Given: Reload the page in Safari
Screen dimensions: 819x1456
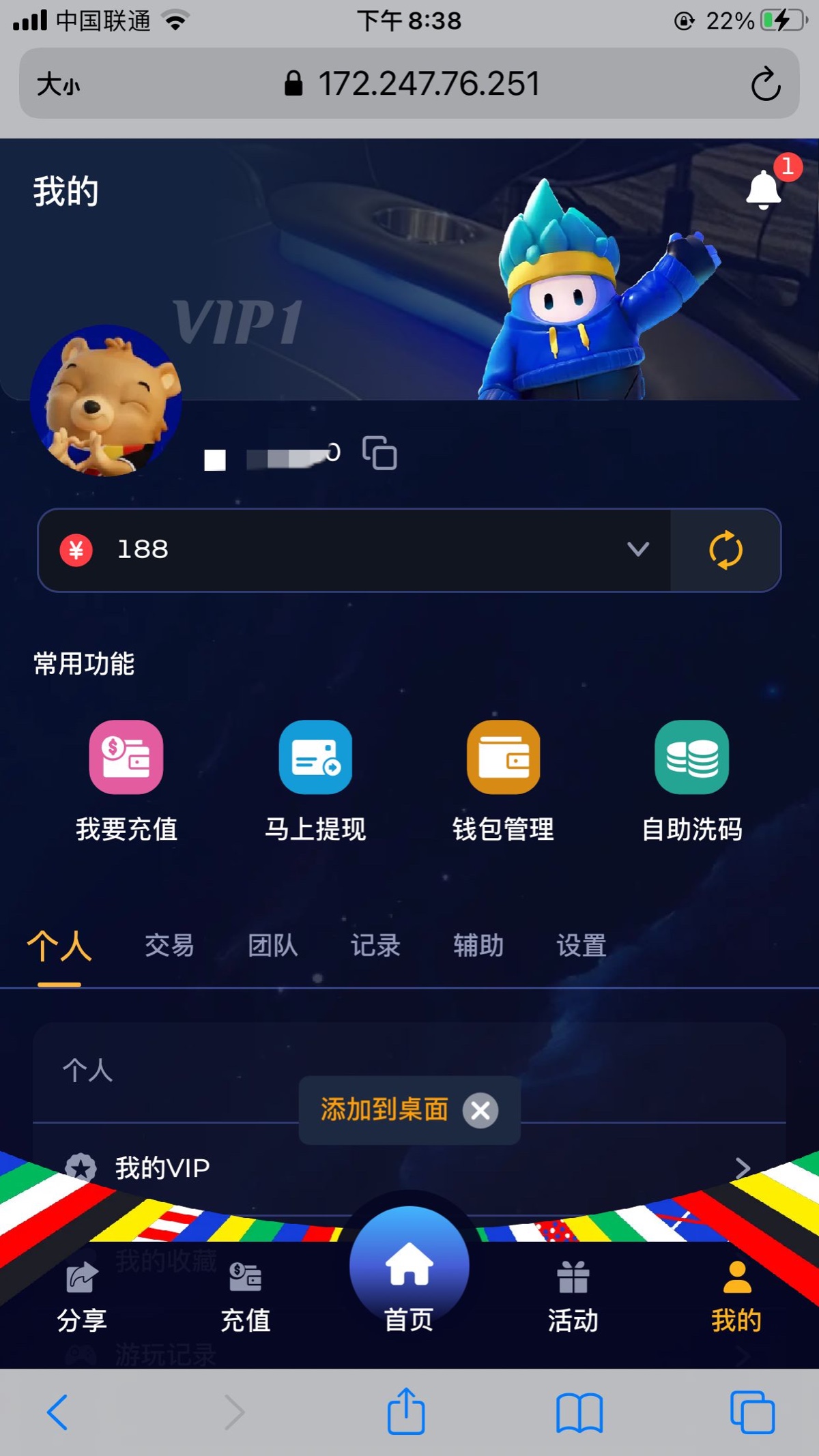Looking at the screenshot, I should [765, 85].
